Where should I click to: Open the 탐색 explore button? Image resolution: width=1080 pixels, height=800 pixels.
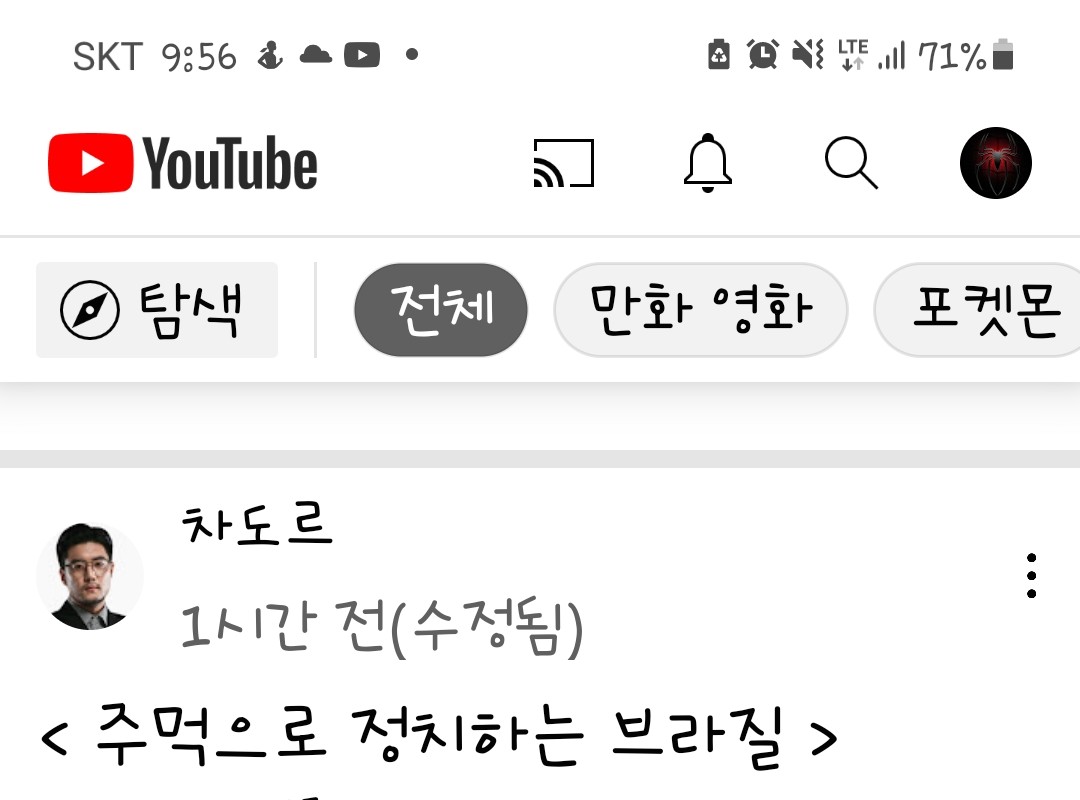157,310
